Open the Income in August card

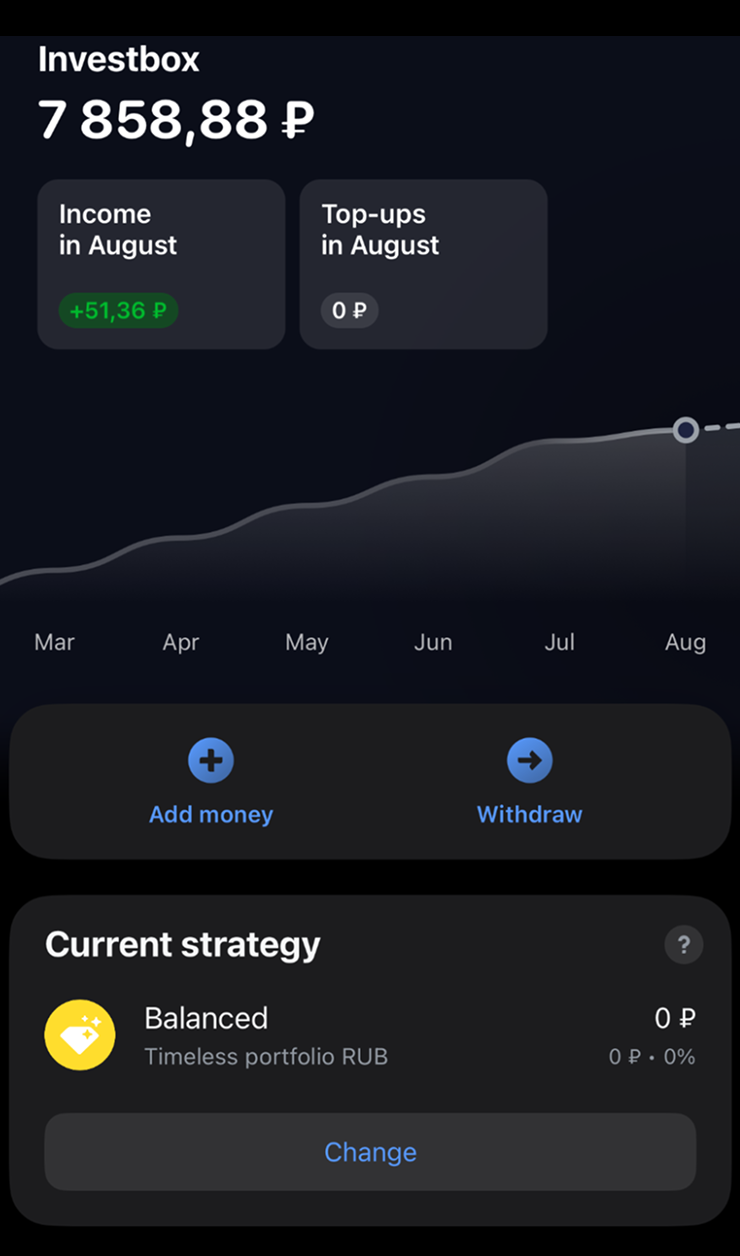tap(161, 264)
